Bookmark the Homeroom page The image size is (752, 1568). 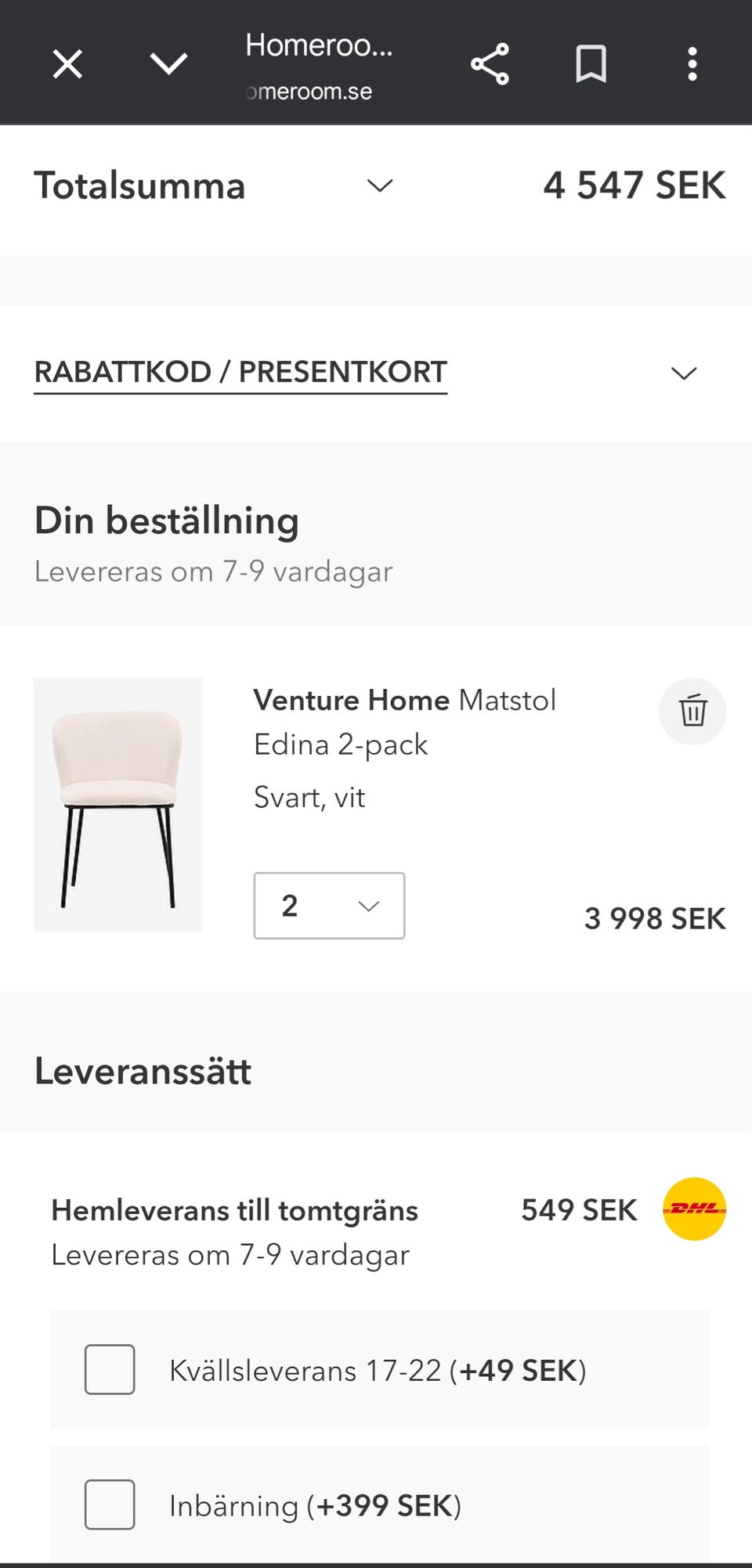[592, 64]
